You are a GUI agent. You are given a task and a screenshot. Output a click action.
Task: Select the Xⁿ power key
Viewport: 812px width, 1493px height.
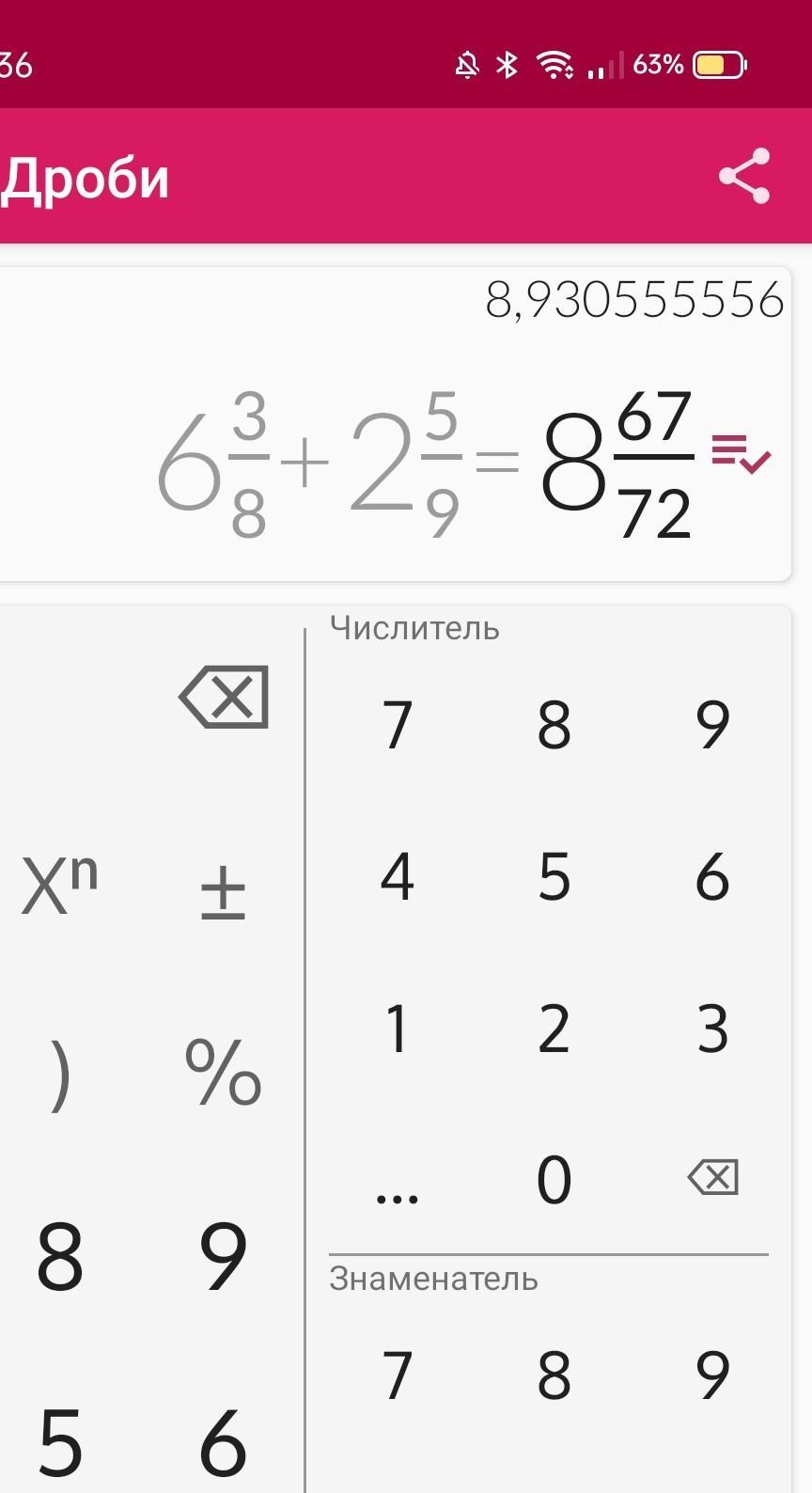click(x=59, y=884)
